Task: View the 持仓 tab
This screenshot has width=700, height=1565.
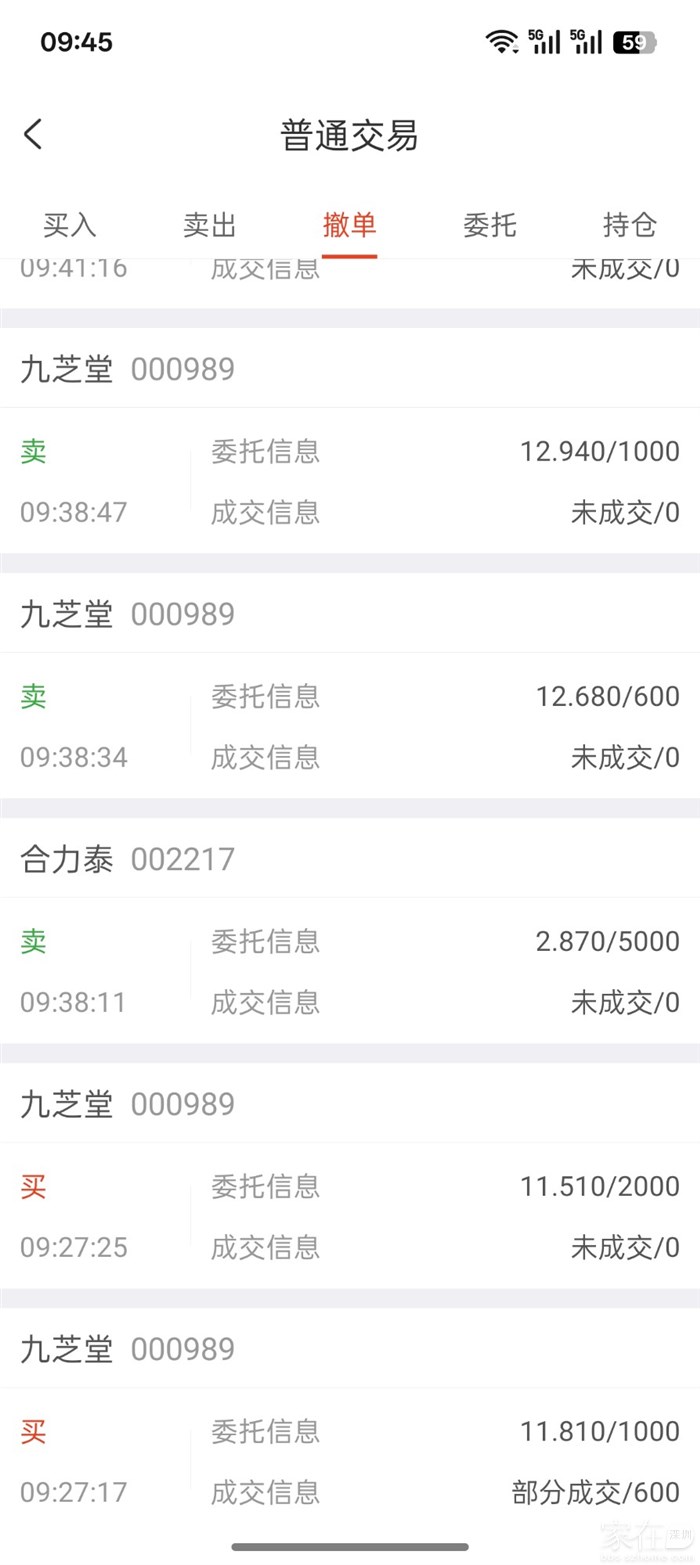Action: tap(630, 225)
